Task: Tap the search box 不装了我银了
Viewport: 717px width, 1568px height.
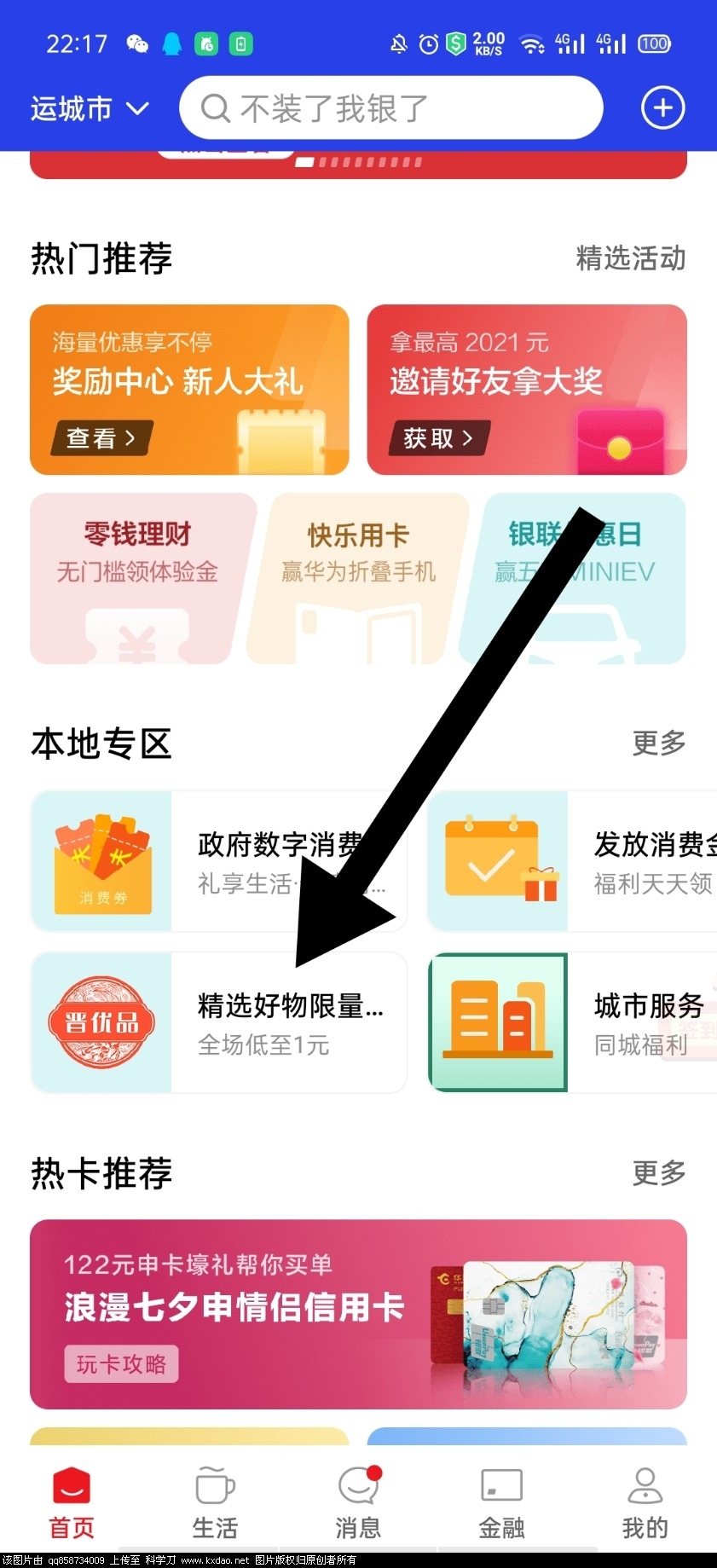Action: point(390,108)
